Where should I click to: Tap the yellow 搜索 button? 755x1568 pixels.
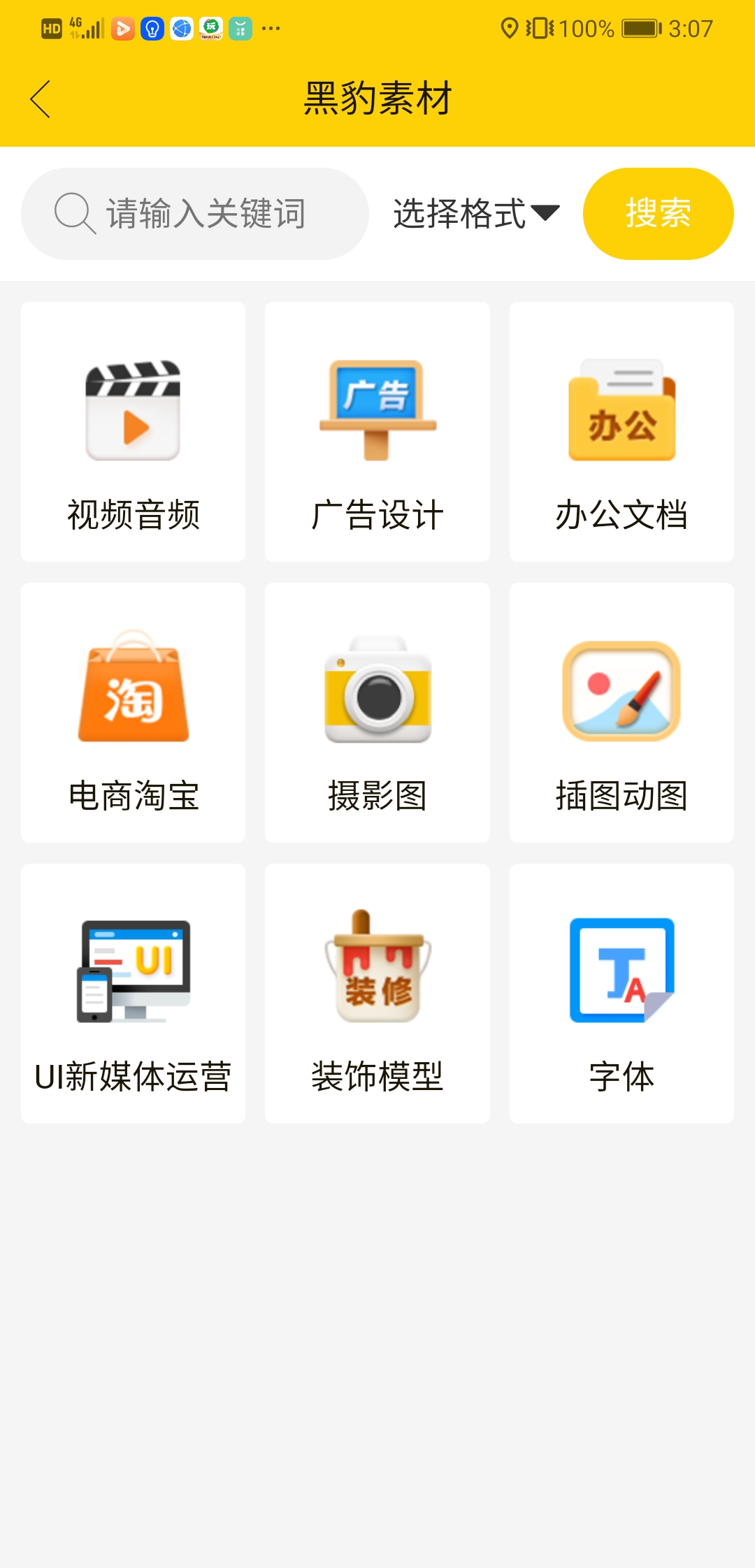[658, 213]
